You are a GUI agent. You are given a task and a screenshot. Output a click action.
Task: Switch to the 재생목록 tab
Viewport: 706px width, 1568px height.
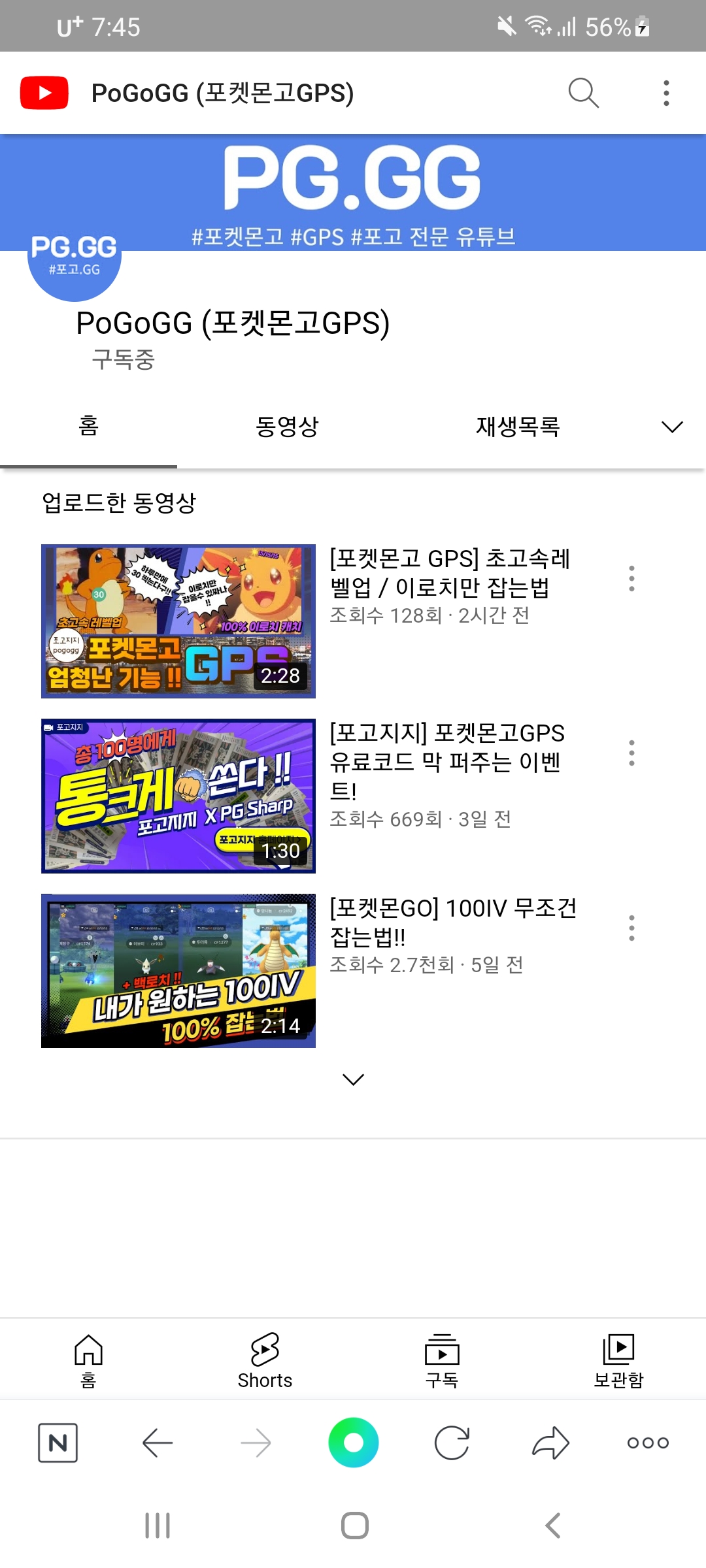pyautogui.click(x=518, y=427)
